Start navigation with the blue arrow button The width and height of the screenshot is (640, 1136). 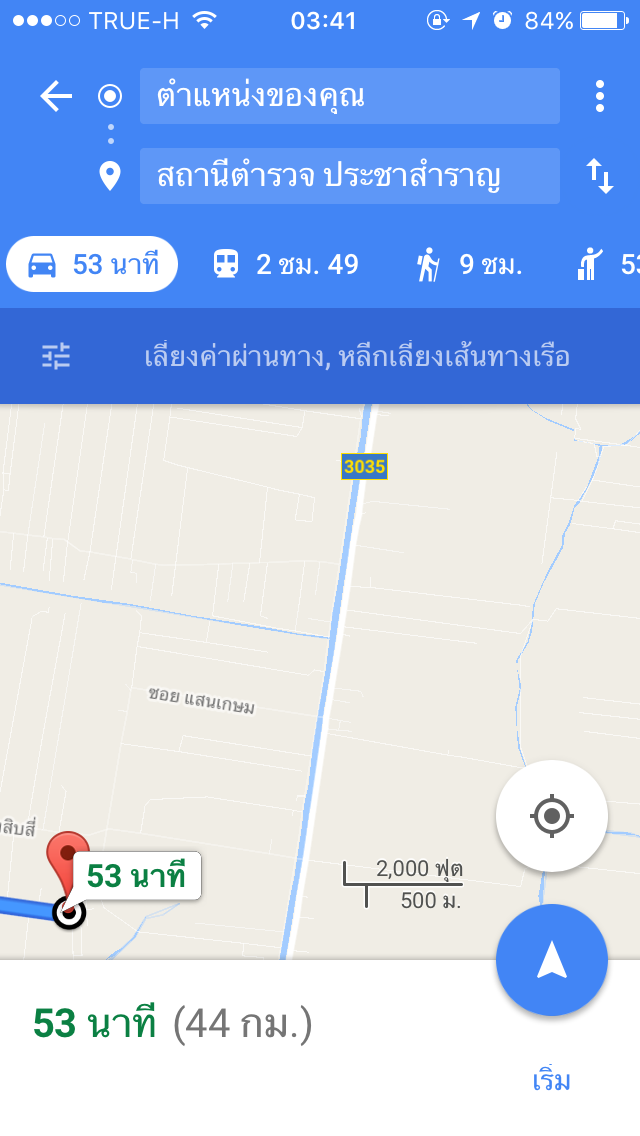(552, 960)
